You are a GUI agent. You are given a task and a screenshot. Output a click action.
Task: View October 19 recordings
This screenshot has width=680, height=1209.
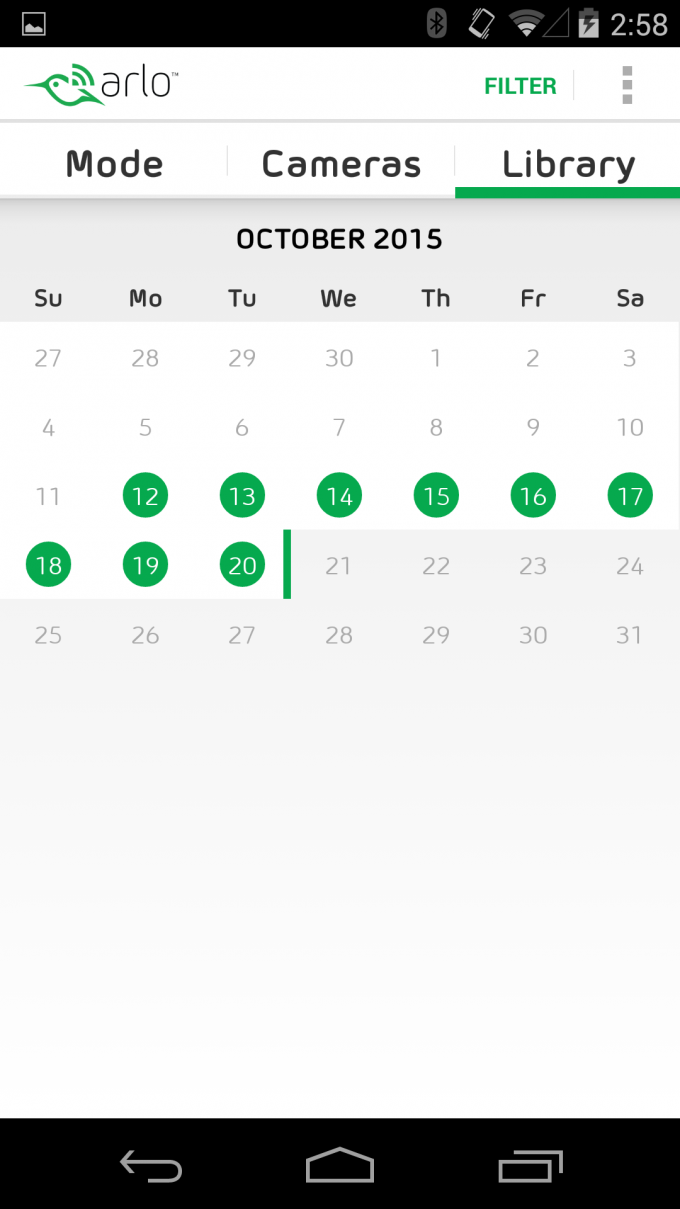[145, 565]
